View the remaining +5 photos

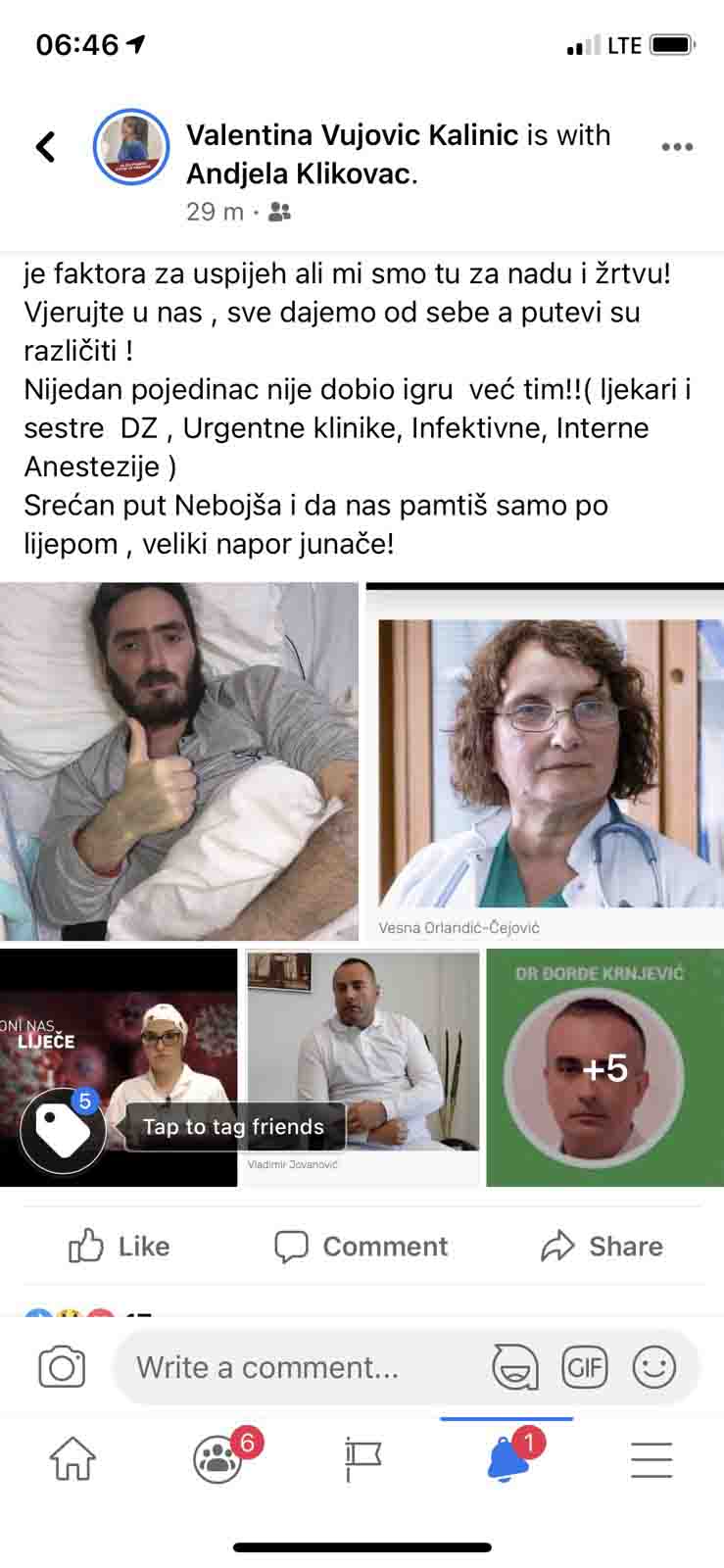(x=604, y=1067)
